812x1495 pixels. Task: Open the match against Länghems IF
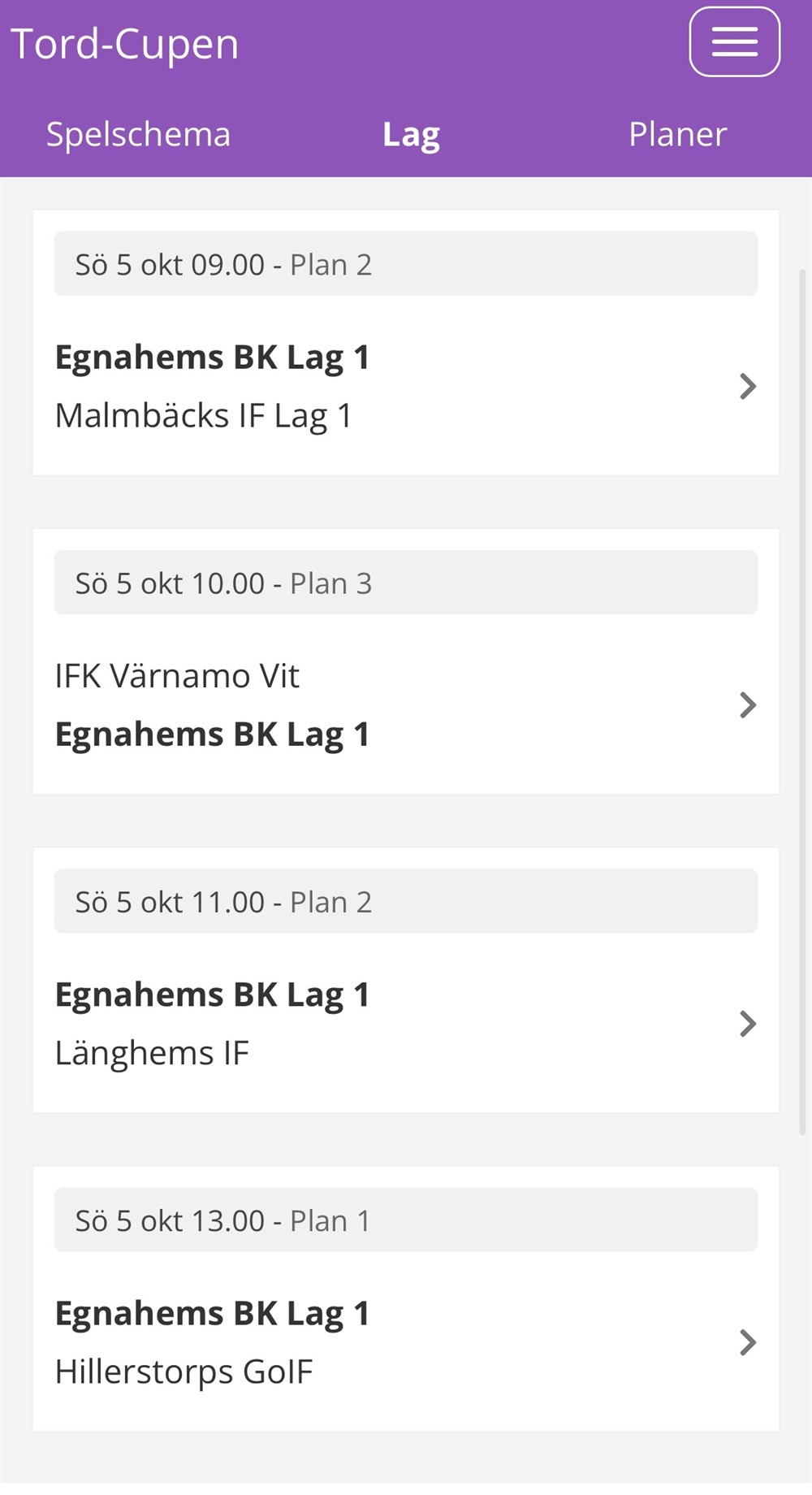(405, 1024)
